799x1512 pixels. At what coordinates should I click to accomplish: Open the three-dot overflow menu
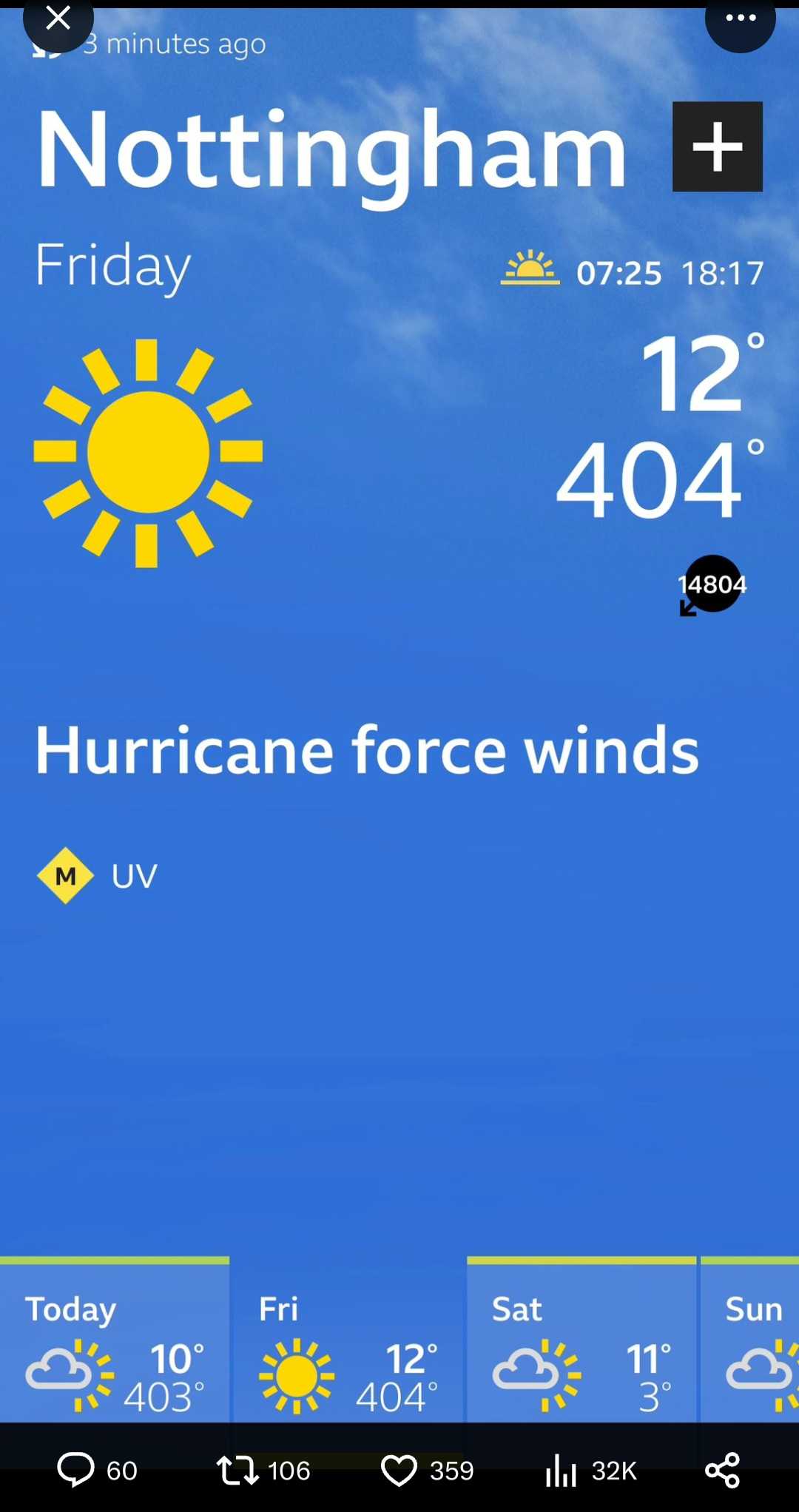click(740, 18)
